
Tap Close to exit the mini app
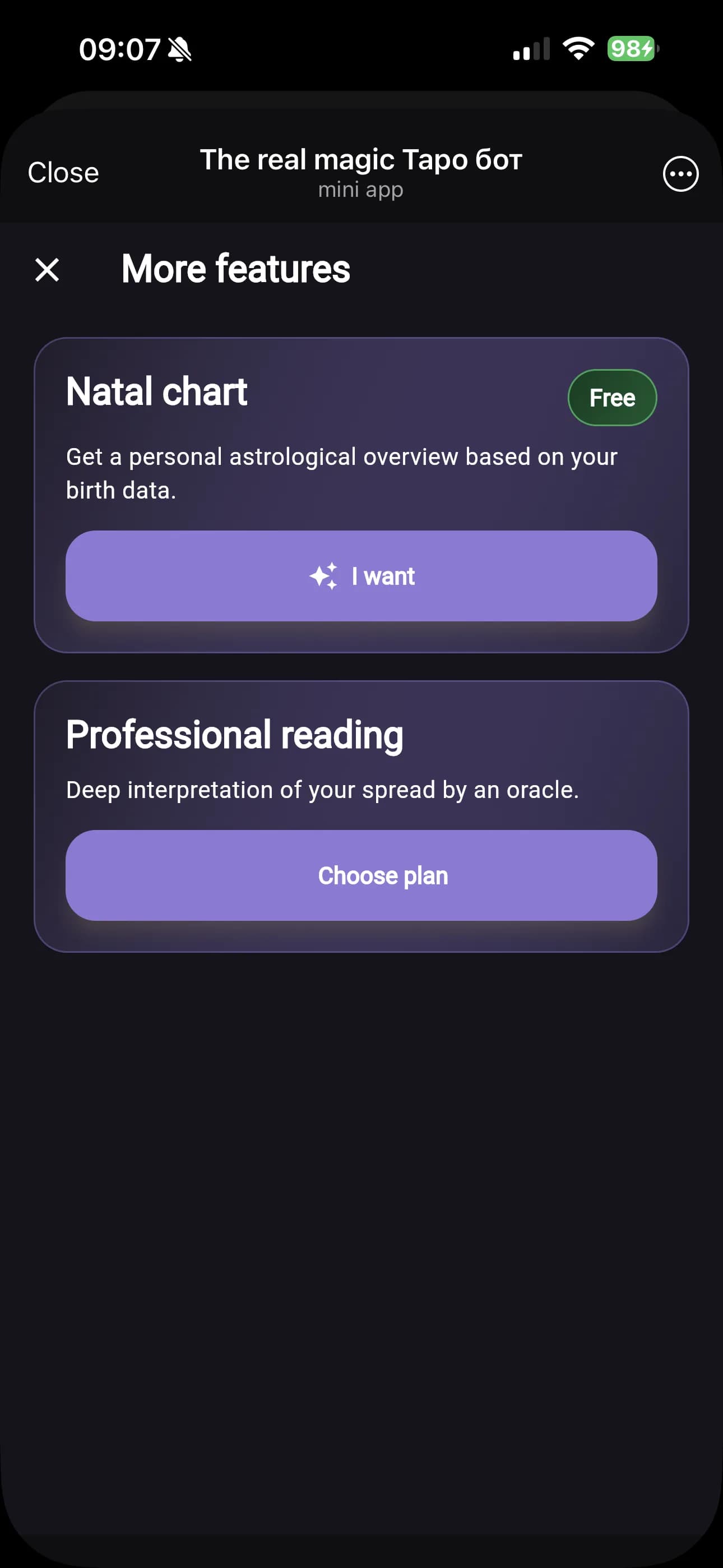(x=62, y=172)
